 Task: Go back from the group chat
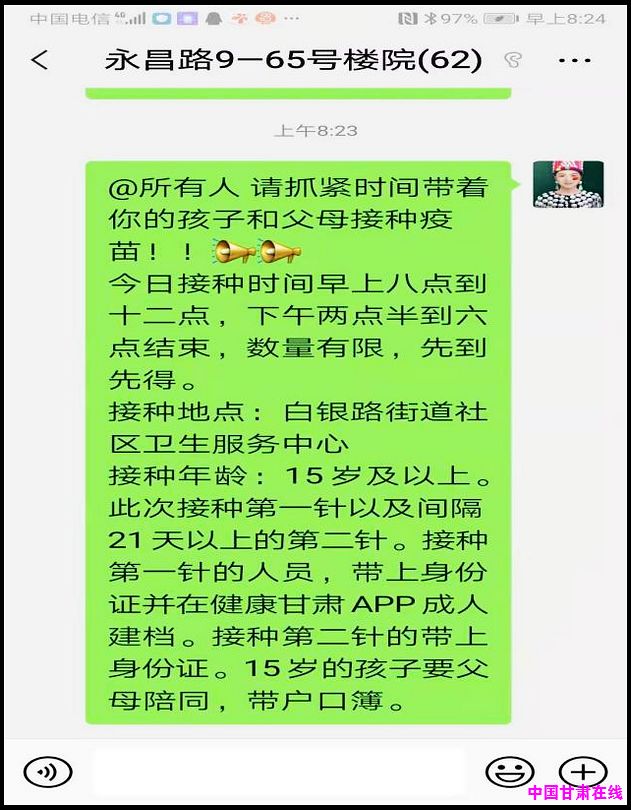(39, 61)
